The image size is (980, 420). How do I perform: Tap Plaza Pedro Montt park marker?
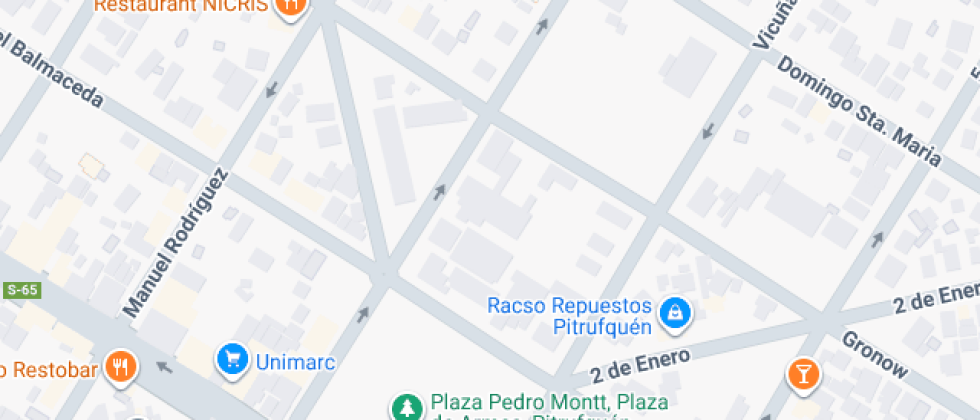(x=406, y=407)
